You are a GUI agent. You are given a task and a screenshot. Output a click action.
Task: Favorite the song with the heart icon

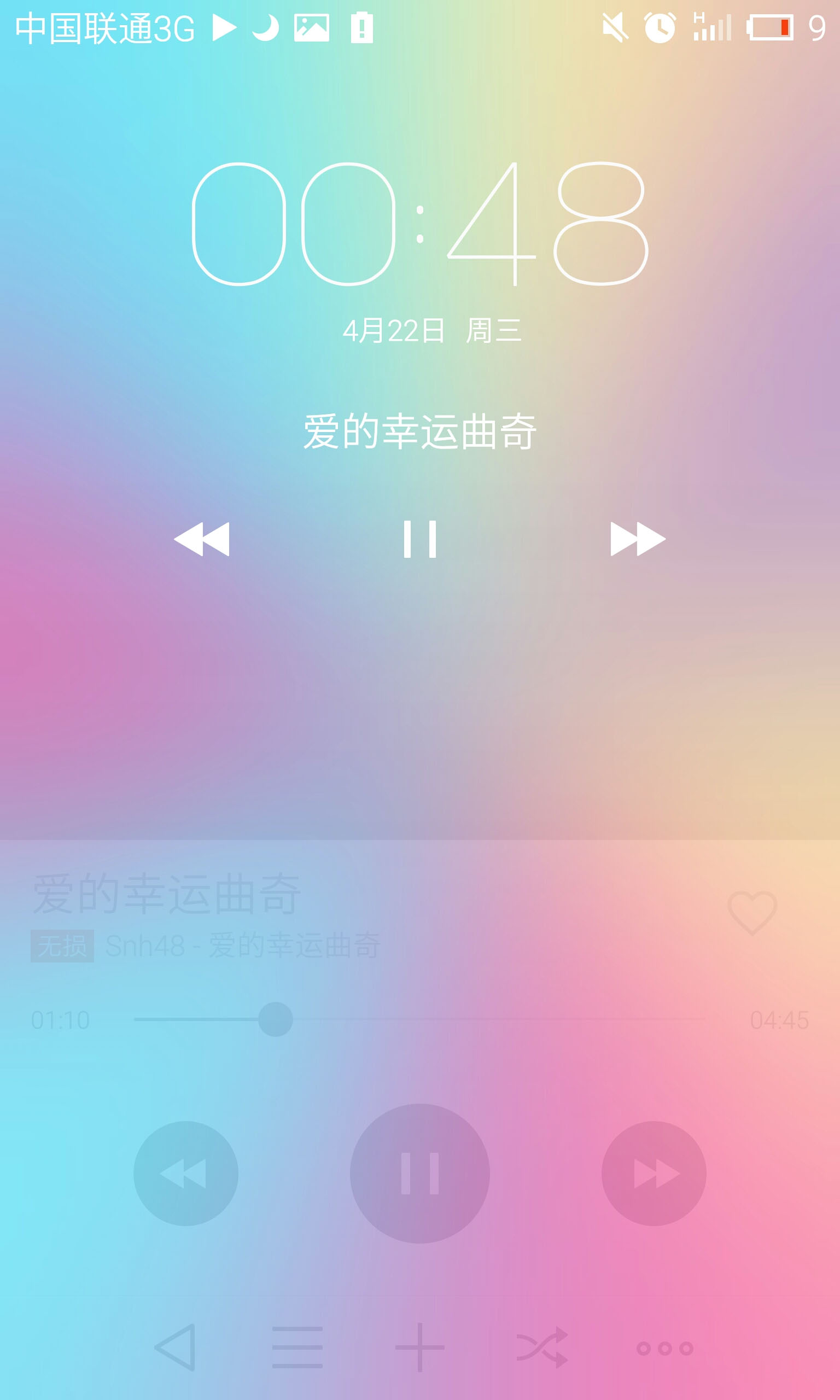(752, 912)
